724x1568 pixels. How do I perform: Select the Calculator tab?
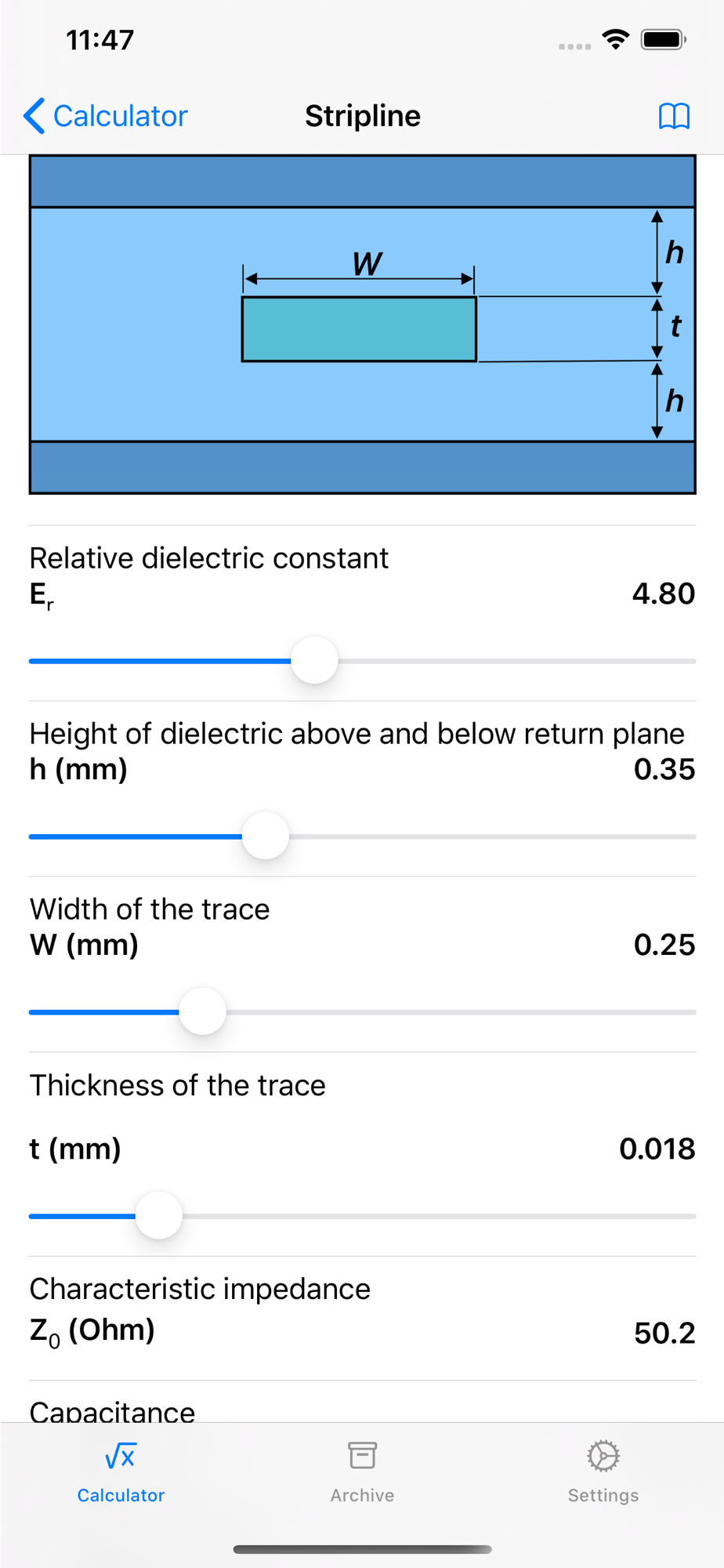121,1472
